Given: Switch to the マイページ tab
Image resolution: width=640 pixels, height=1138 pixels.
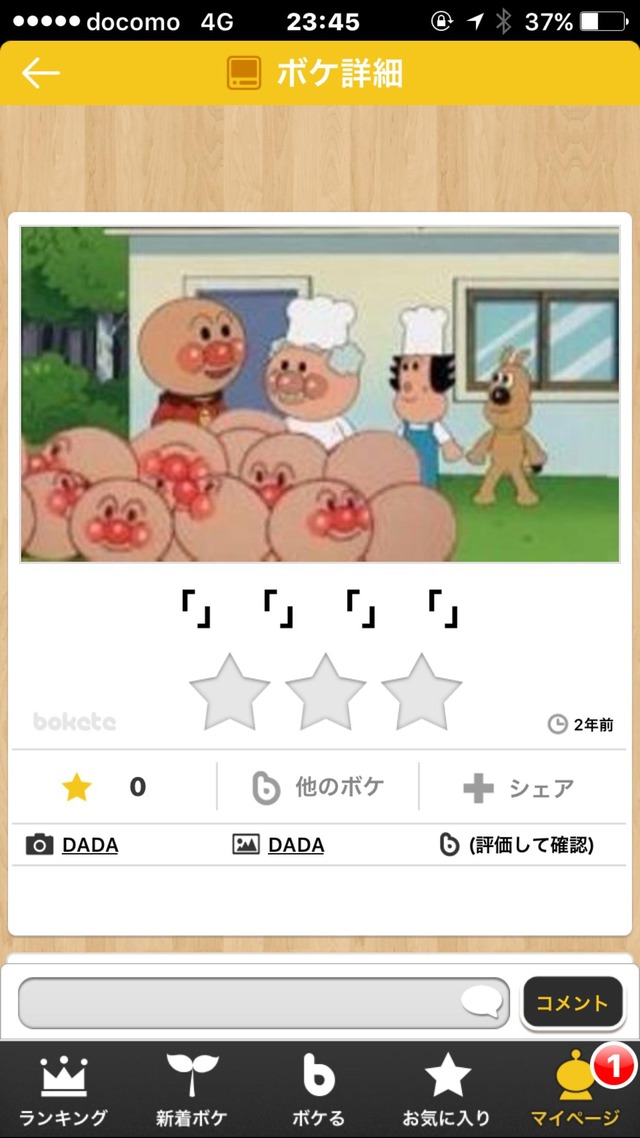Looking at the screenshot, I should (575, 1091).
